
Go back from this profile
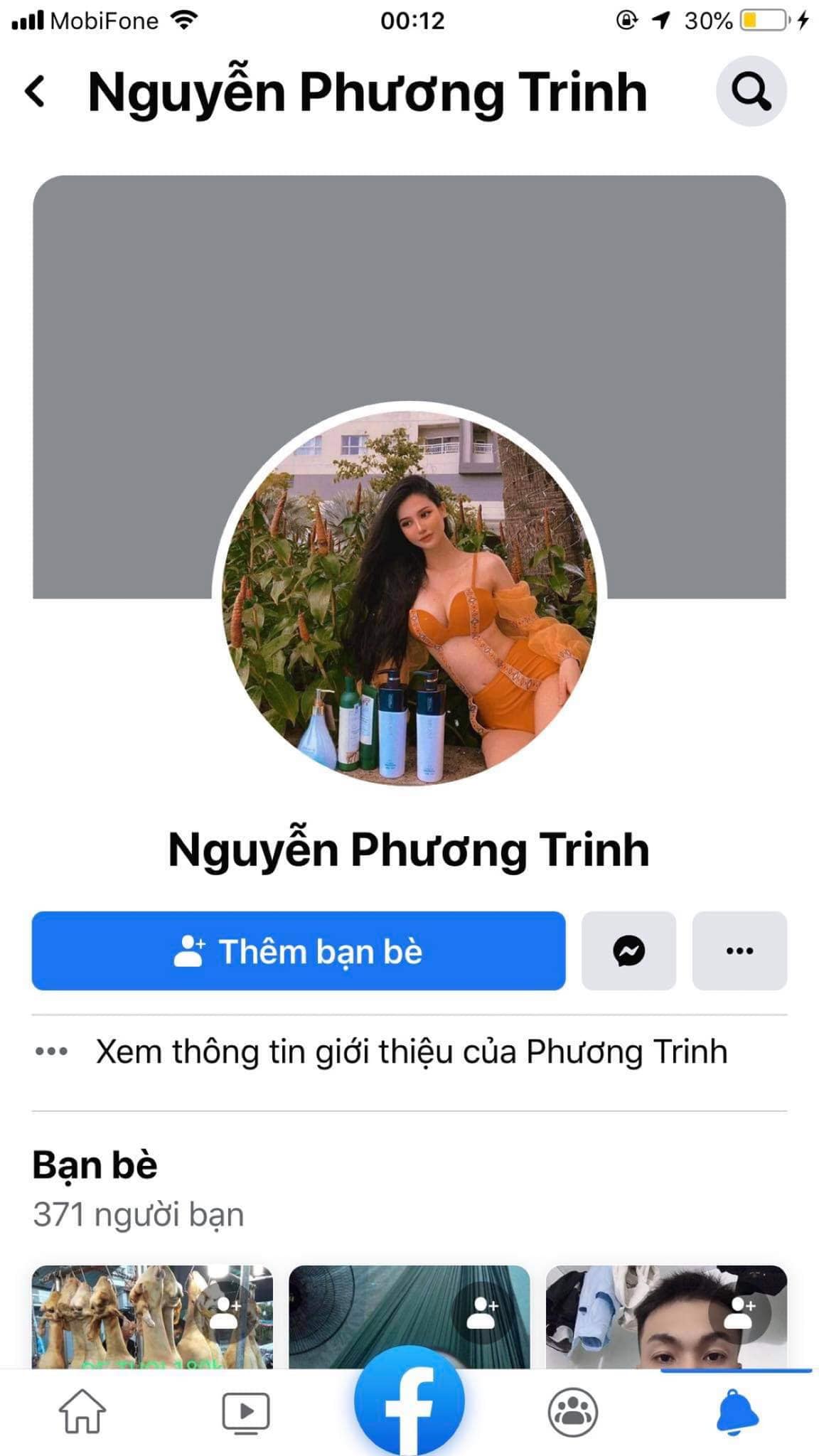click(35, 92)
